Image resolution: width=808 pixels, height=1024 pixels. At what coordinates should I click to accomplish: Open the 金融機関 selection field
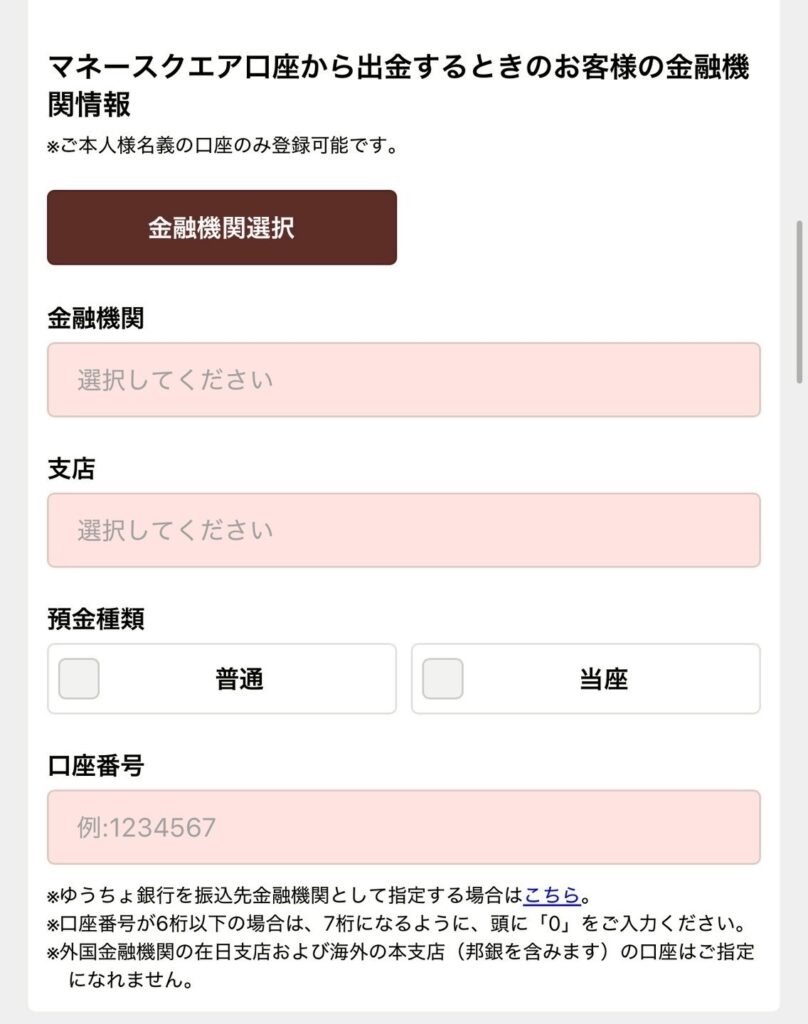403,380
